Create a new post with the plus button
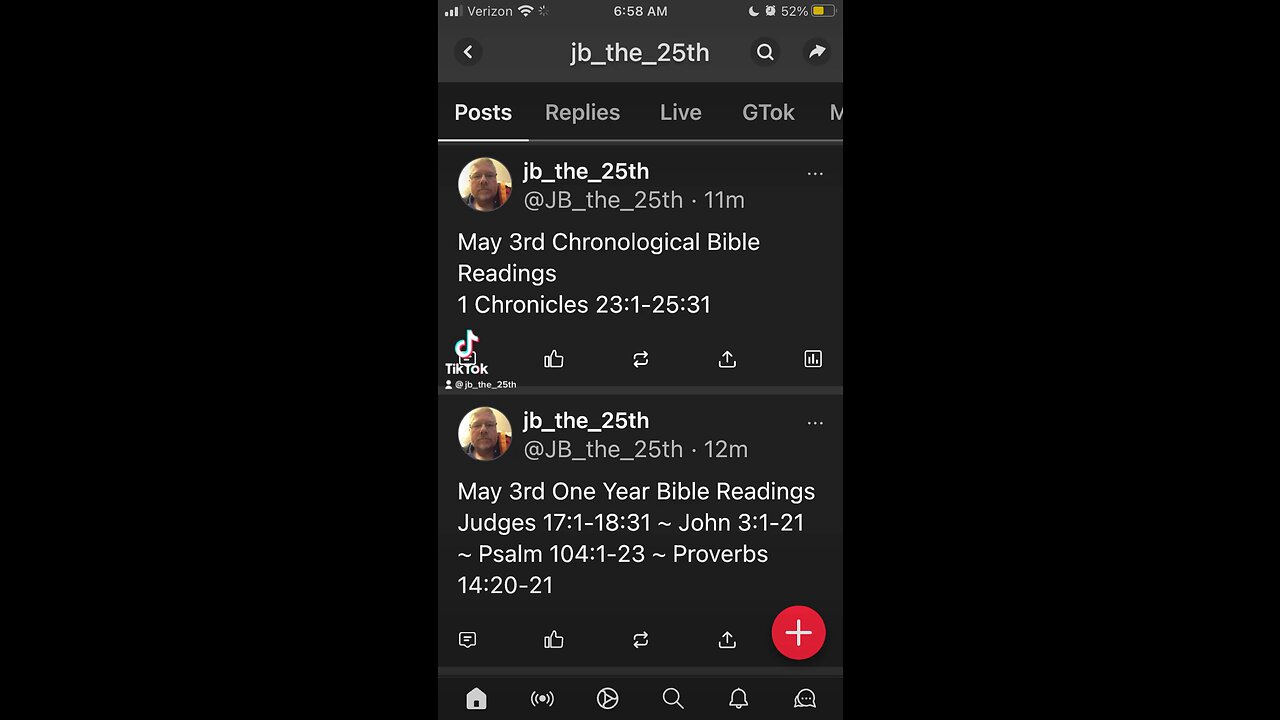The height and width of the screenshot is (720, 1280). [x=798, y=633]
